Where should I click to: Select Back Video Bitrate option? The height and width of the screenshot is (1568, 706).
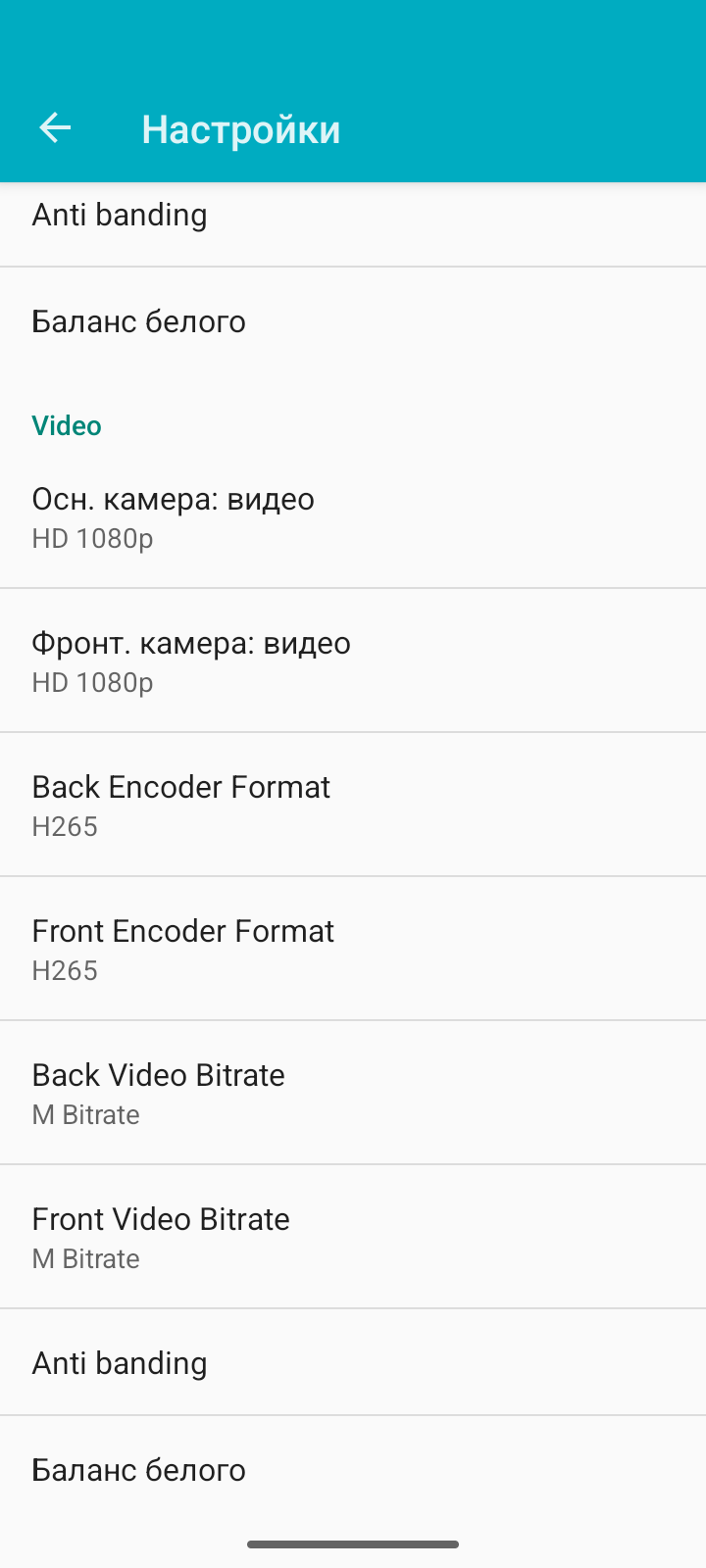pos(353,1093)
